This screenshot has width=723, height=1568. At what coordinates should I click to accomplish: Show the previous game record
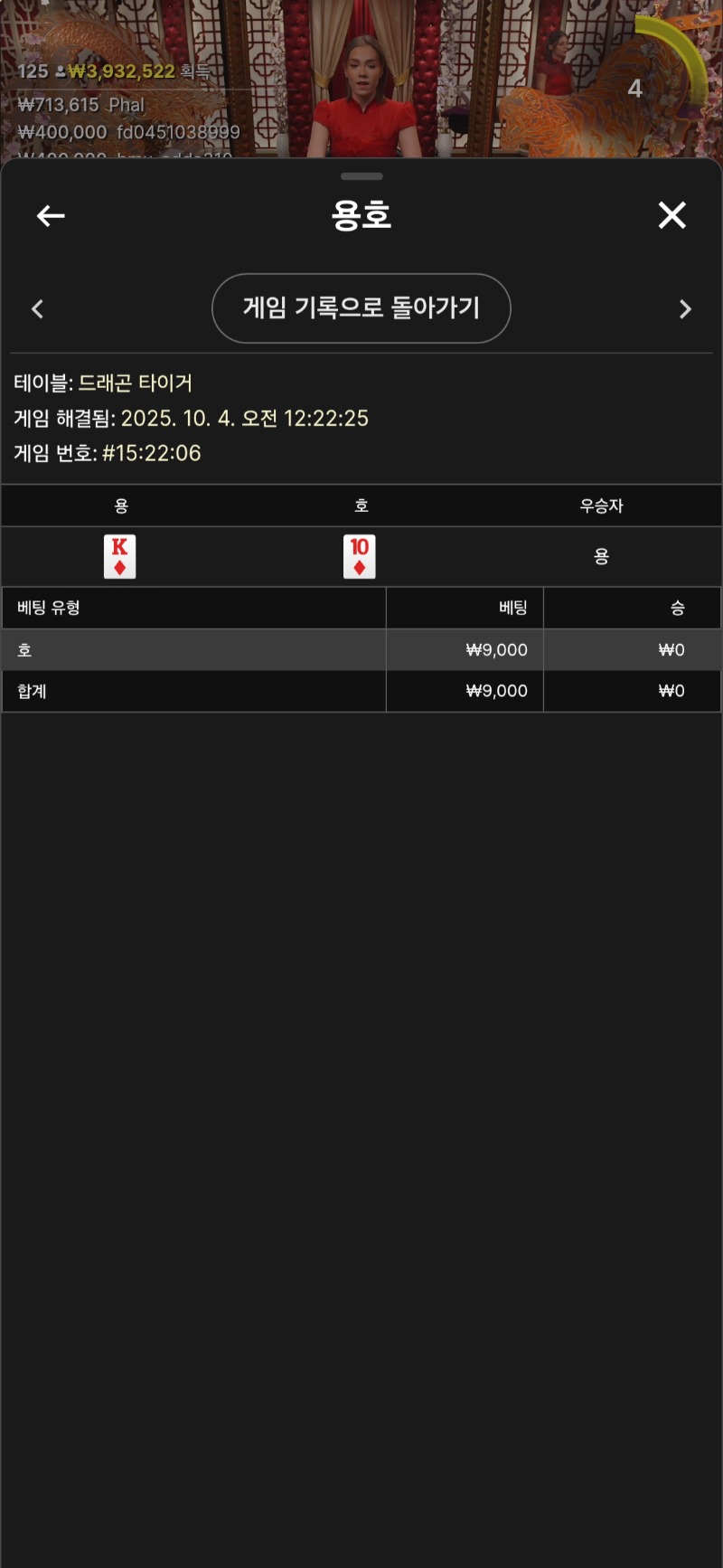tap(37, 309)
